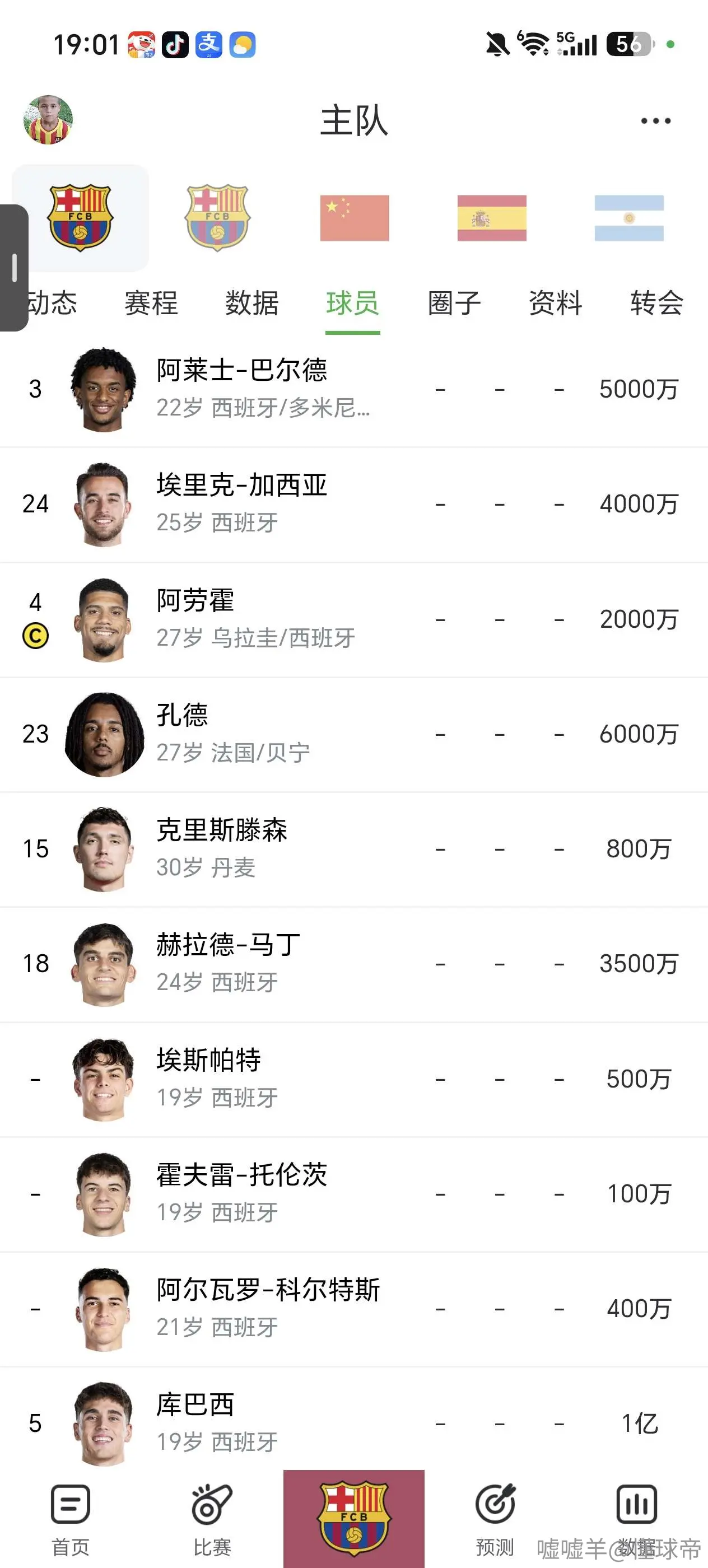Open player 阿莱士-巴尔德's profile
708x1568 pixels.
pyautogui.click(x=353, y=390)
